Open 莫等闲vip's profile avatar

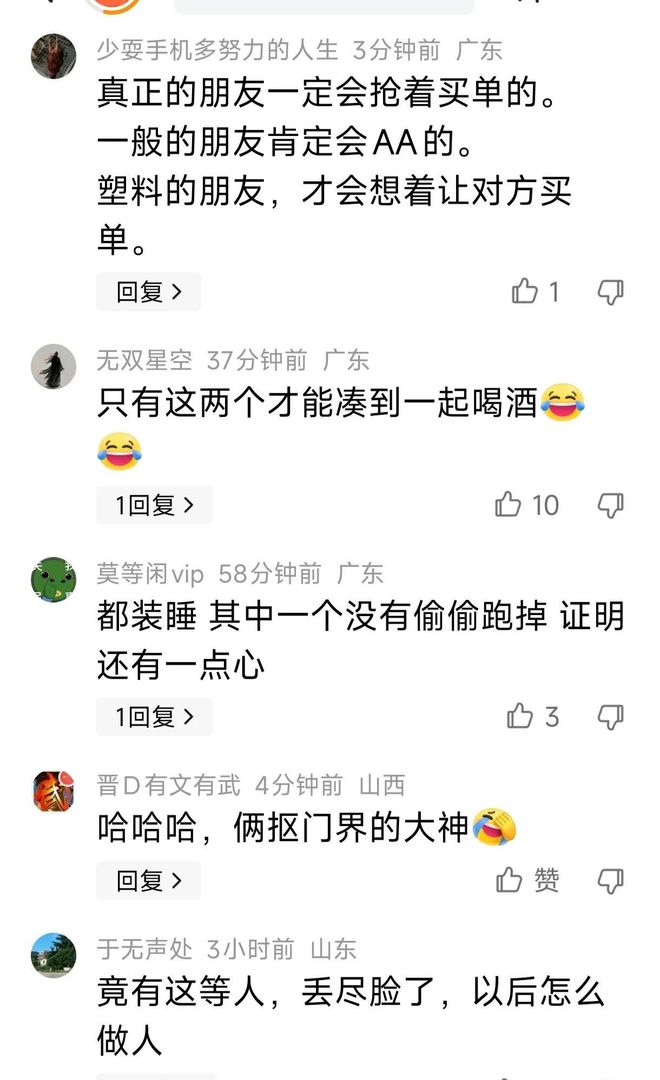tap(54, 580)
